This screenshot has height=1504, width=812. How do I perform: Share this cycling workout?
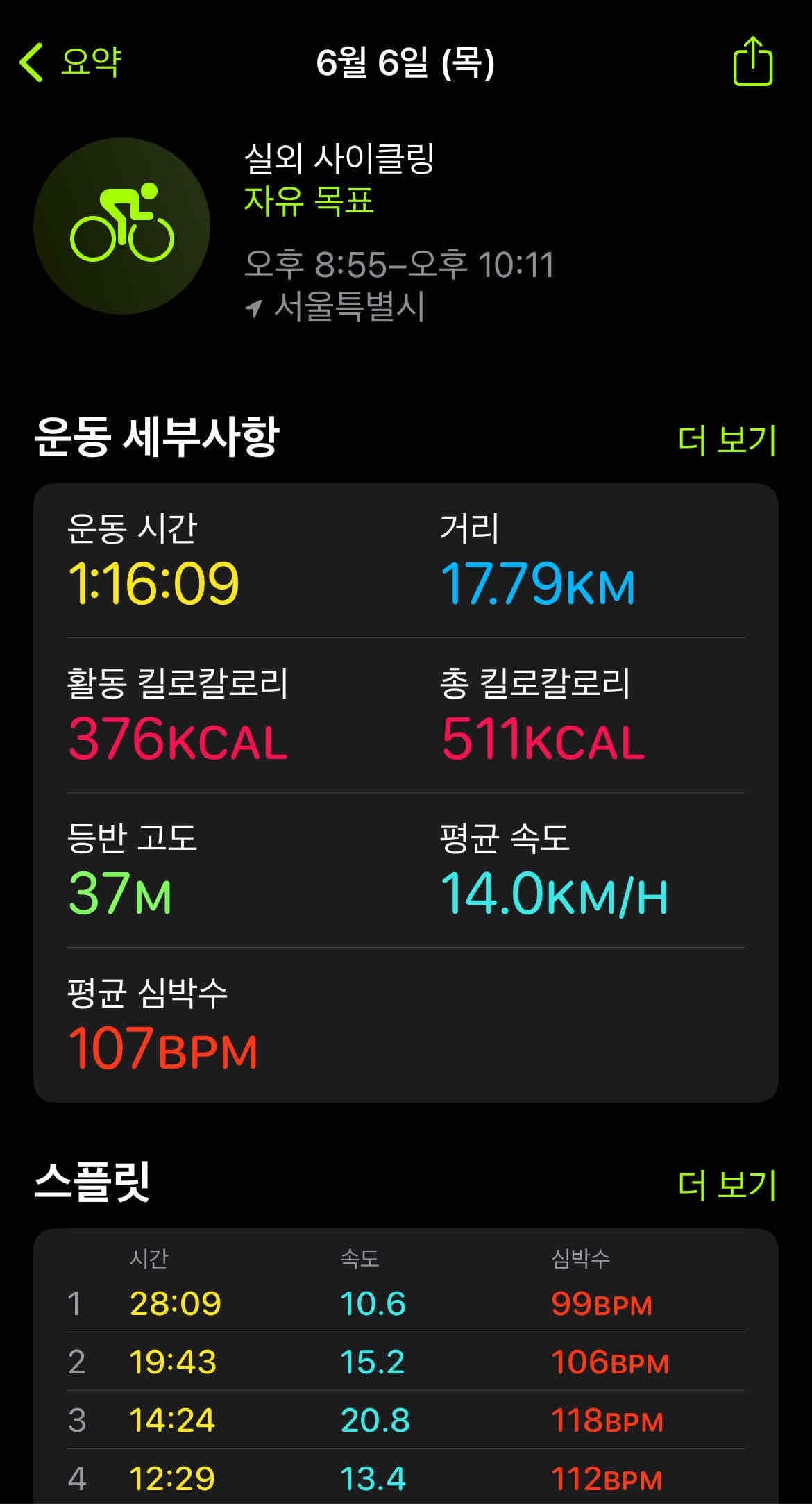click(753, 62)
